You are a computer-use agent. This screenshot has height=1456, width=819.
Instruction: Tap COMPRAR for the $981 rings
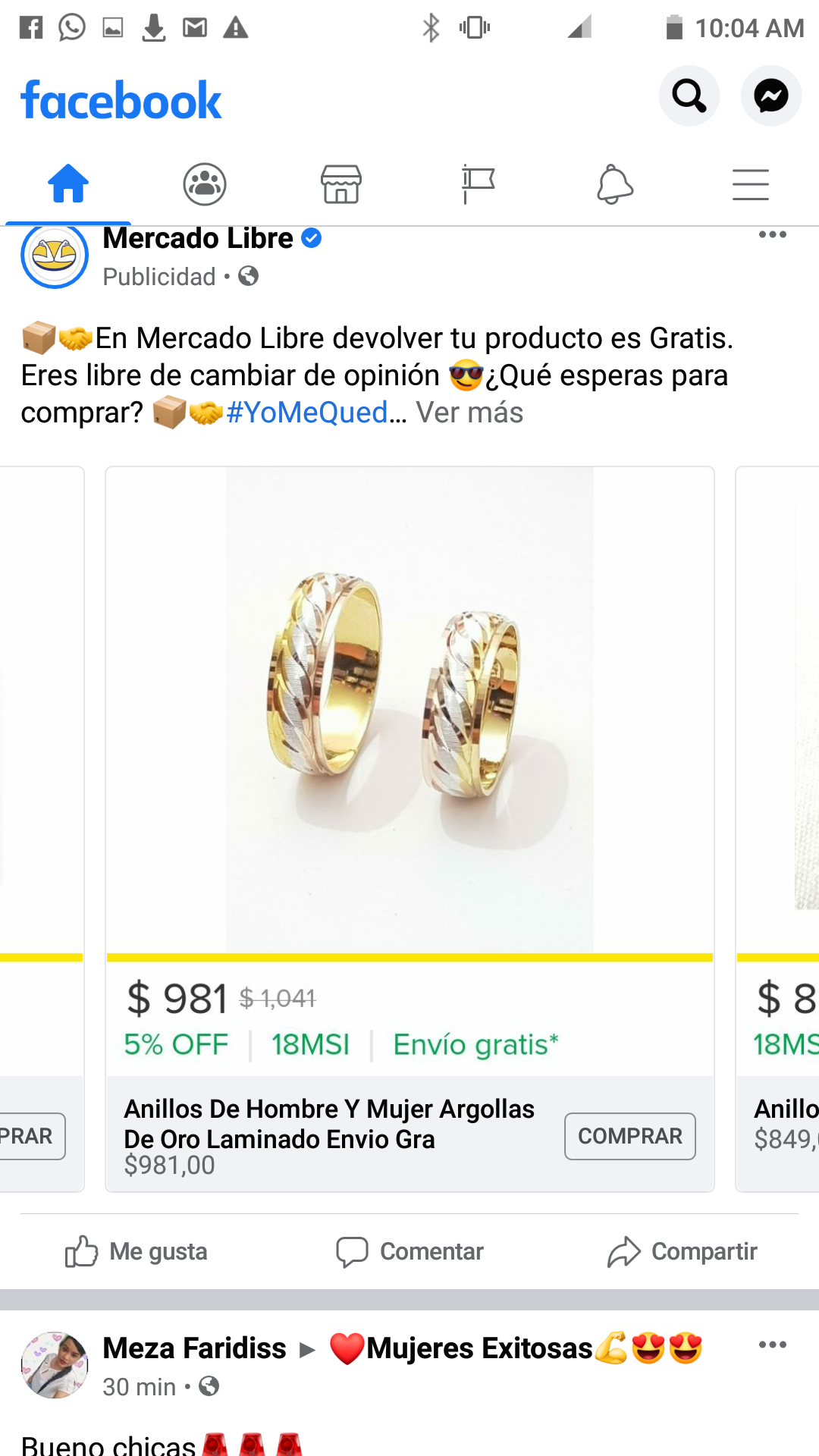629,1136
